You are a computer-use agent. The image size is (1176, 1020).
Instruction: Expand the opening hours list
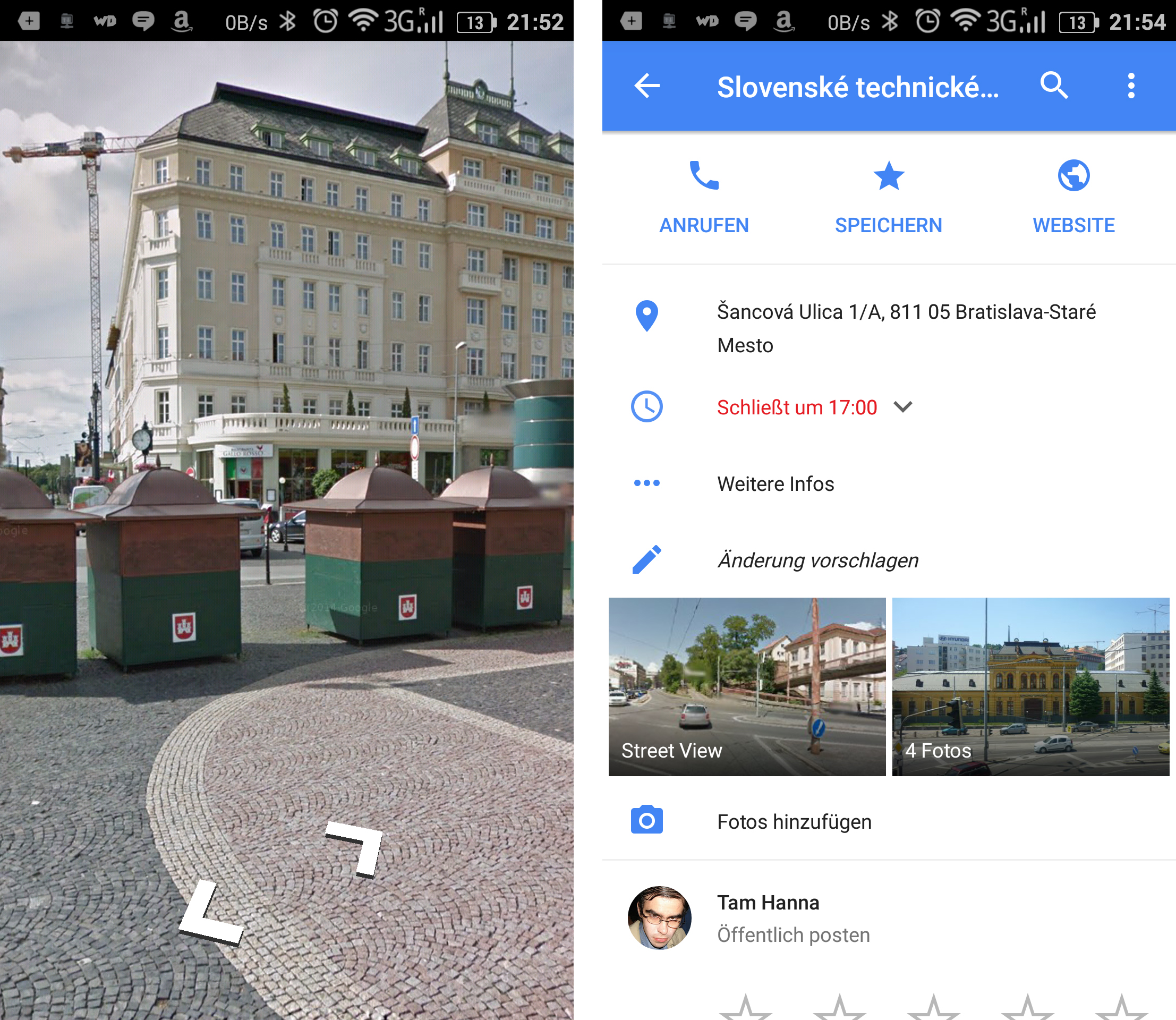click(x=903, y=407)
